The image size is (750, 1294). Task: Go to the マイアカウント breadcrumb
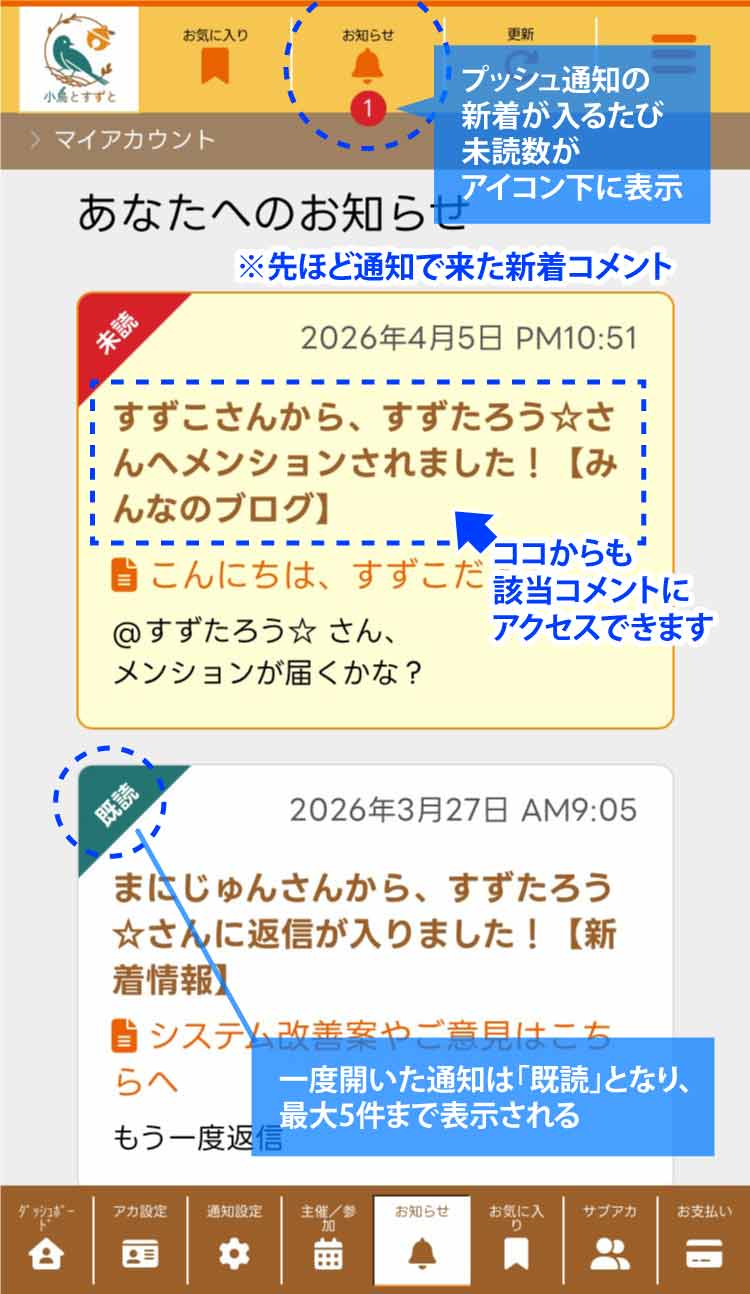click(134, 140)
